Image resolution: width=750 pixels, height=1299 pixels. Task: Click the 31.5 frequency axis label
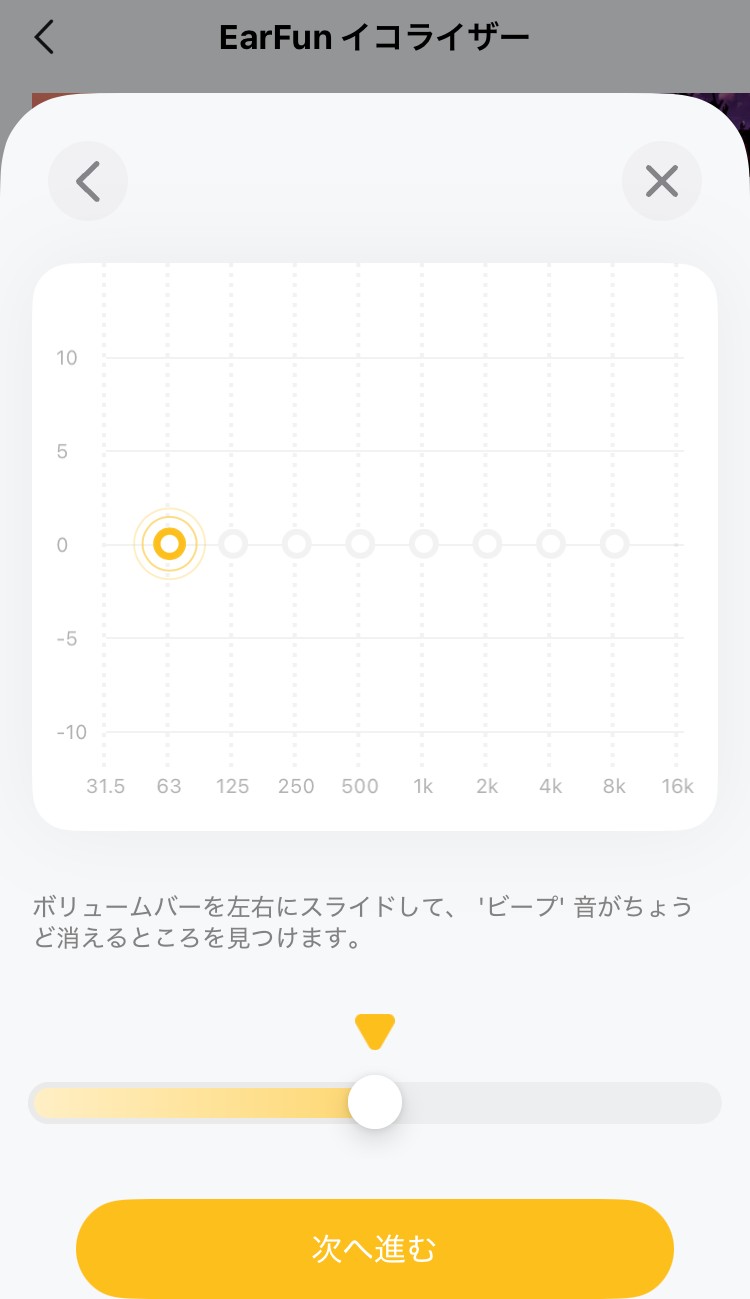[x=106, y=786]
